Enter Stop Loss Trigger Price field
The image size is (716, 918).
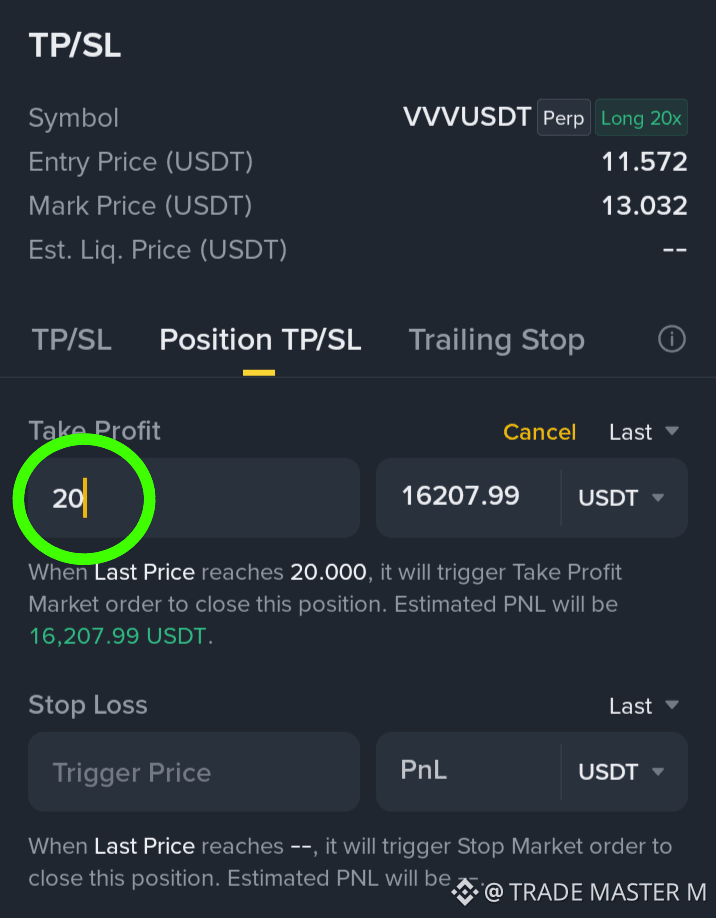pyautogui.click(x=194, y=772)
